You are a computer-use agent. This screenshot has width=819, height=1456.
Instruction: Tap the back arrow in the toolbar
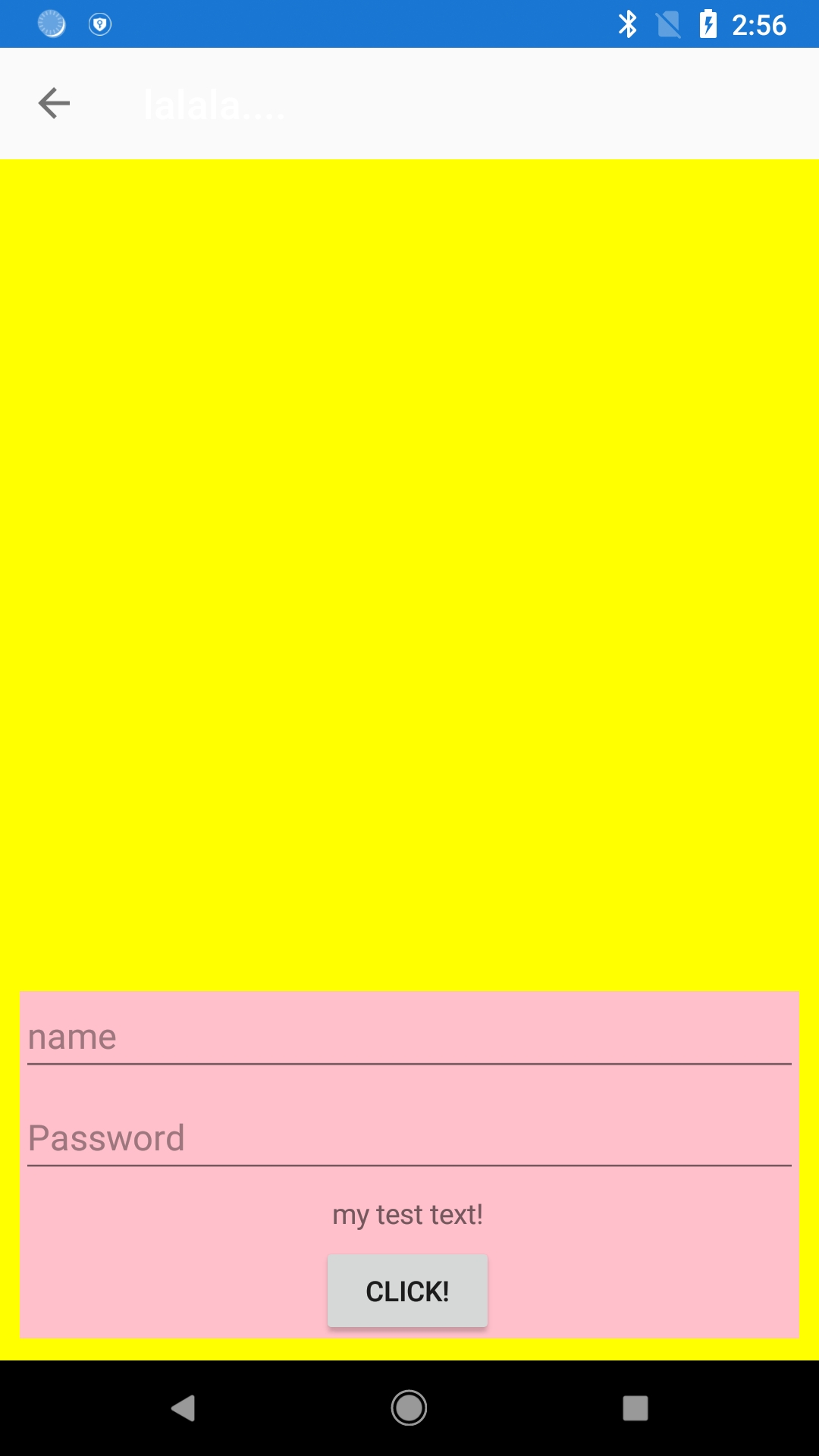click(54, 103)
